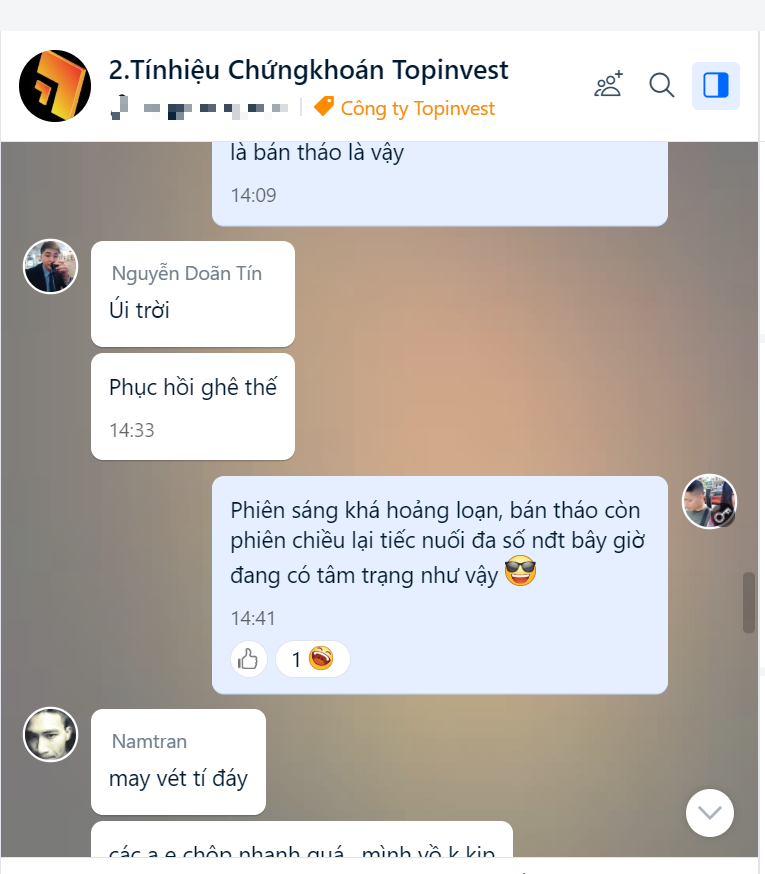Search messages in this conversation
Screen dimensions: 765x874
(x=662, y=85)
